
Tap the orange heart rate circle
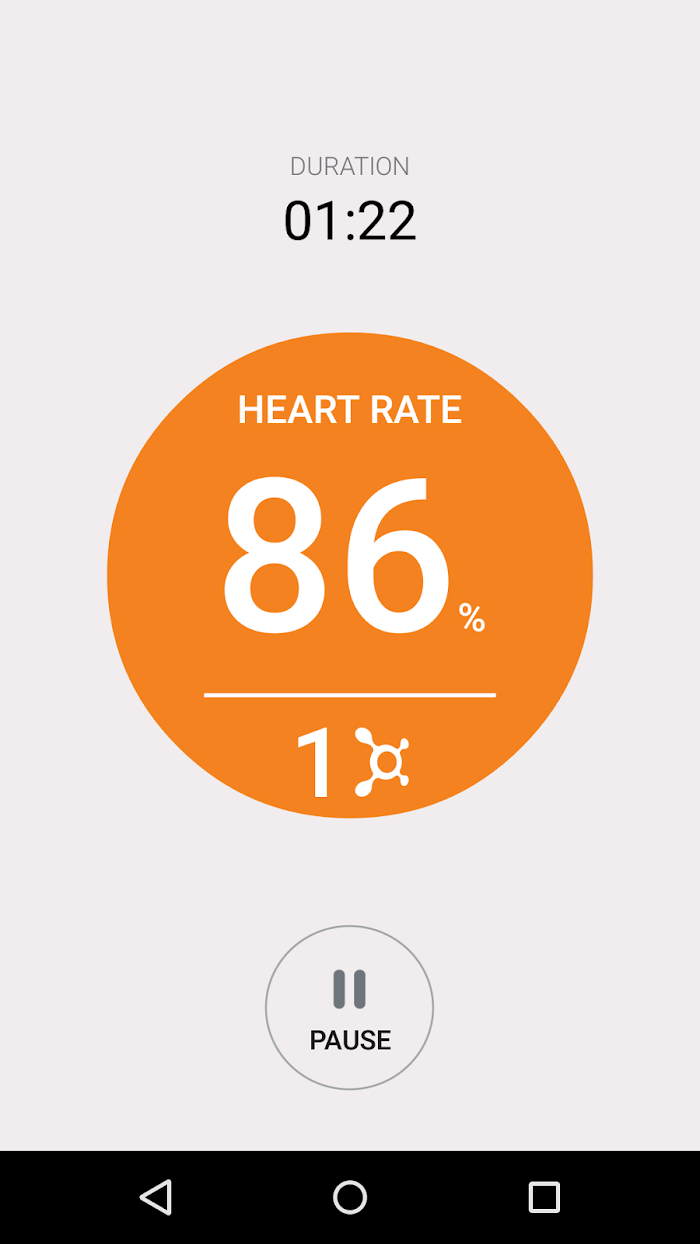[x=350, y=575]
